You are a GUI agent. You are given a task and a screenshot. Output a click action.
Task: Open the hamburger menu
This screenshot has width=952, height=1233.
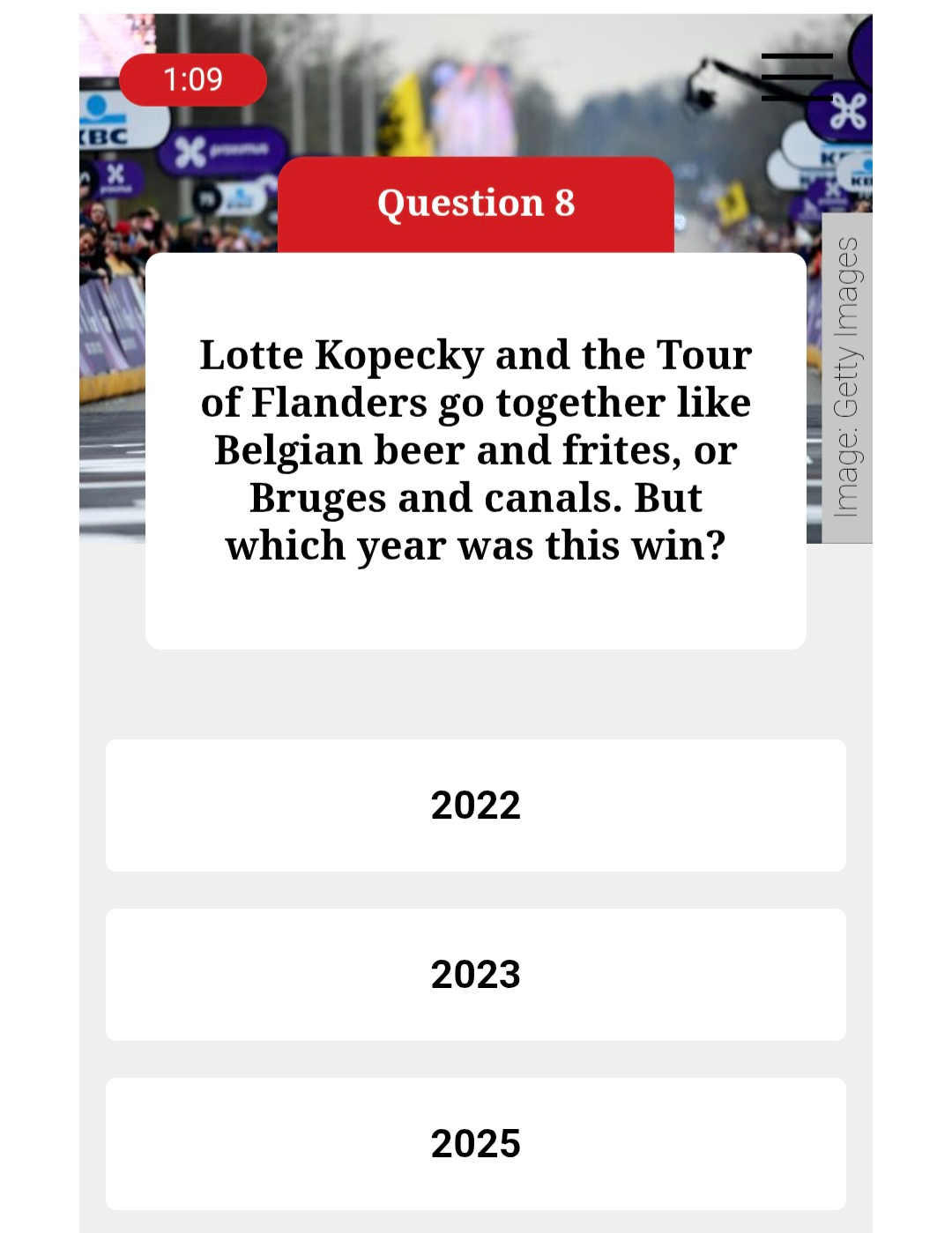[797, 77]
